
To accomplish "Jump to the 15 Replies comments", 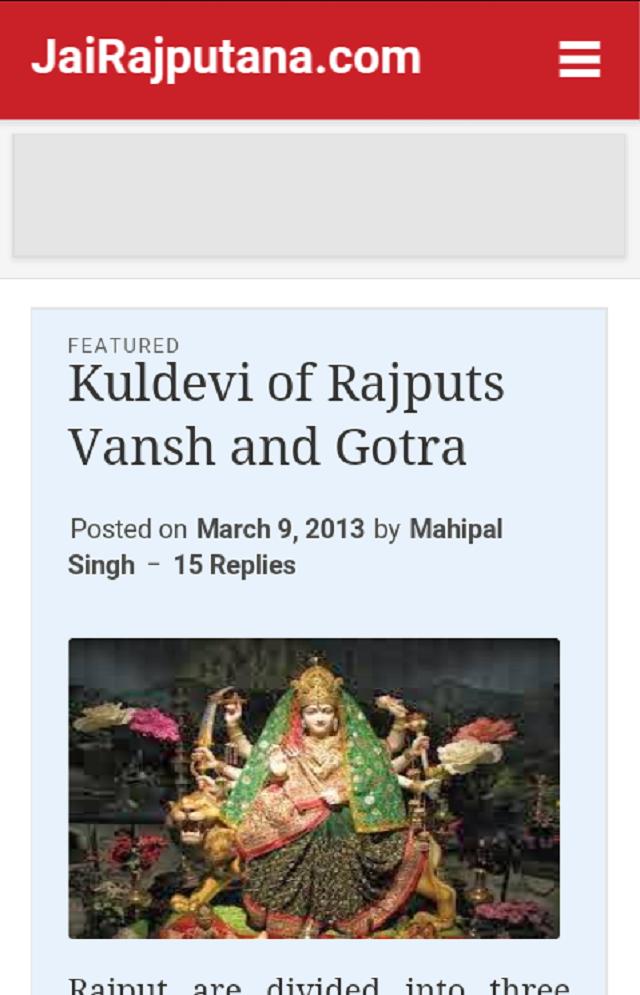I will point(234,565).
